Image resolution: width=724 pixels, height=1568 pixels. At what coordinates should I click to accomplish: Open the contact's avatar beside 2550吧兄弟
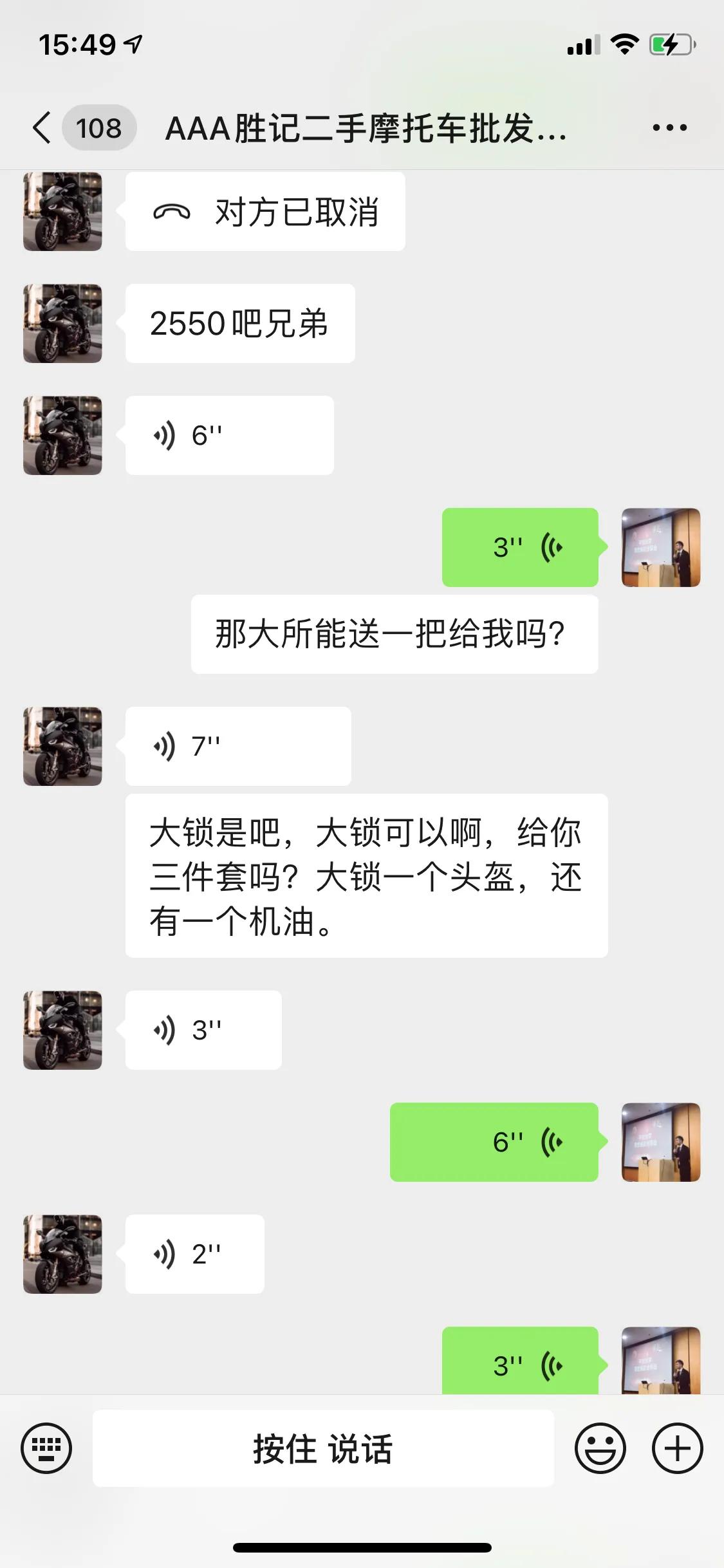click(62, 324)
